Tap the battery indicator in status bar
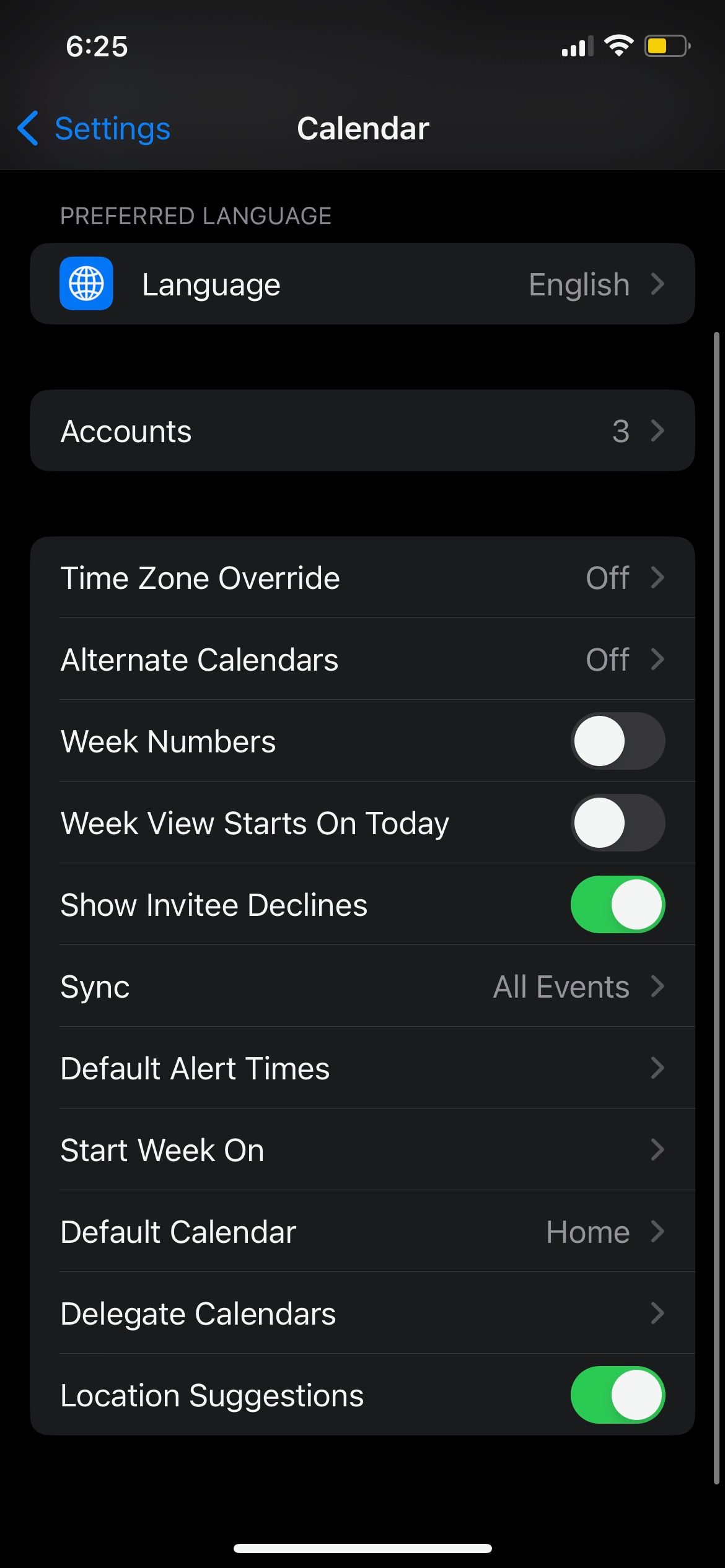This screenshot has width=725, height=1568. (x=666, y=45)
